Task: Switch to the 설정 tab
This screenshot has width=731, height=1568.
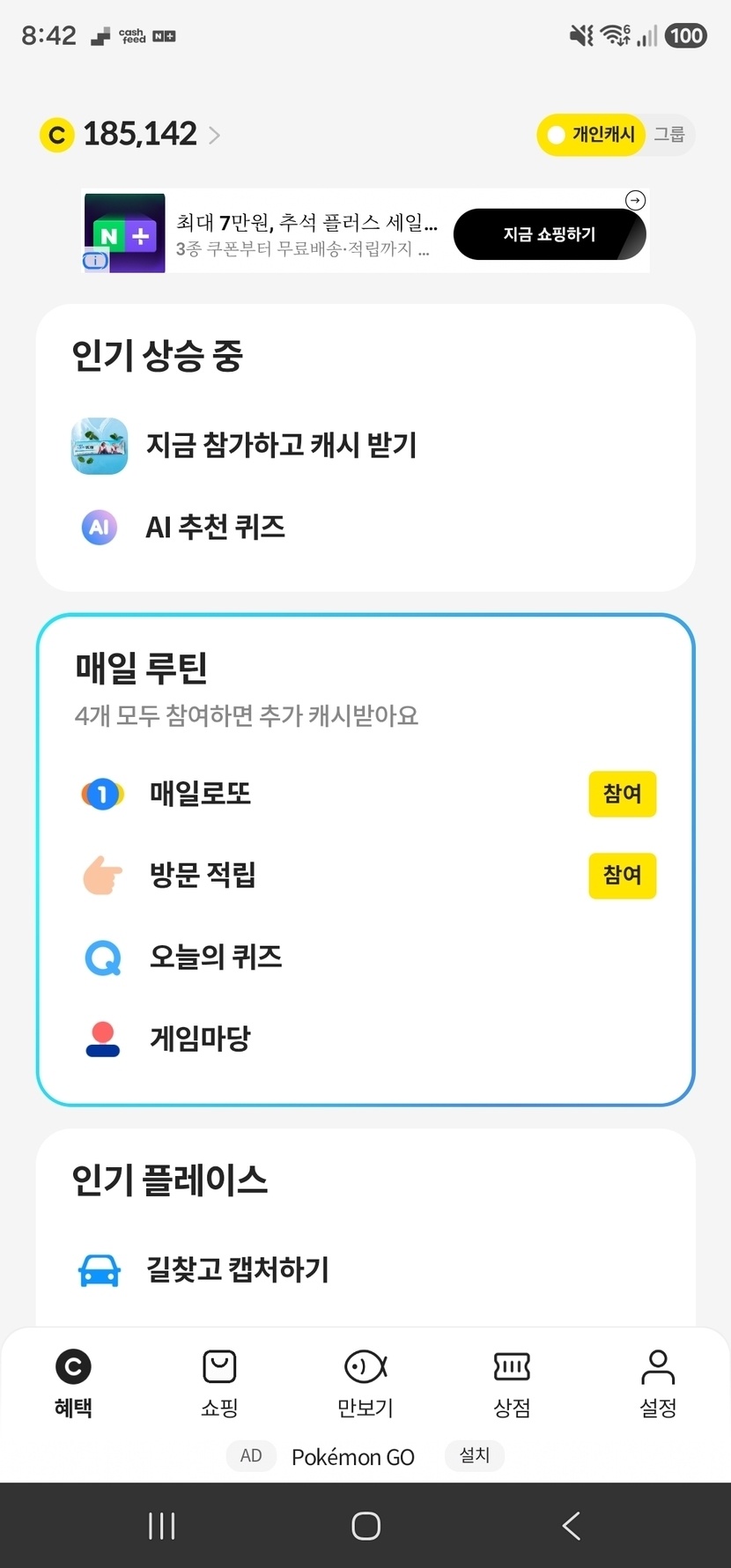Action: tap(658, 1383)
